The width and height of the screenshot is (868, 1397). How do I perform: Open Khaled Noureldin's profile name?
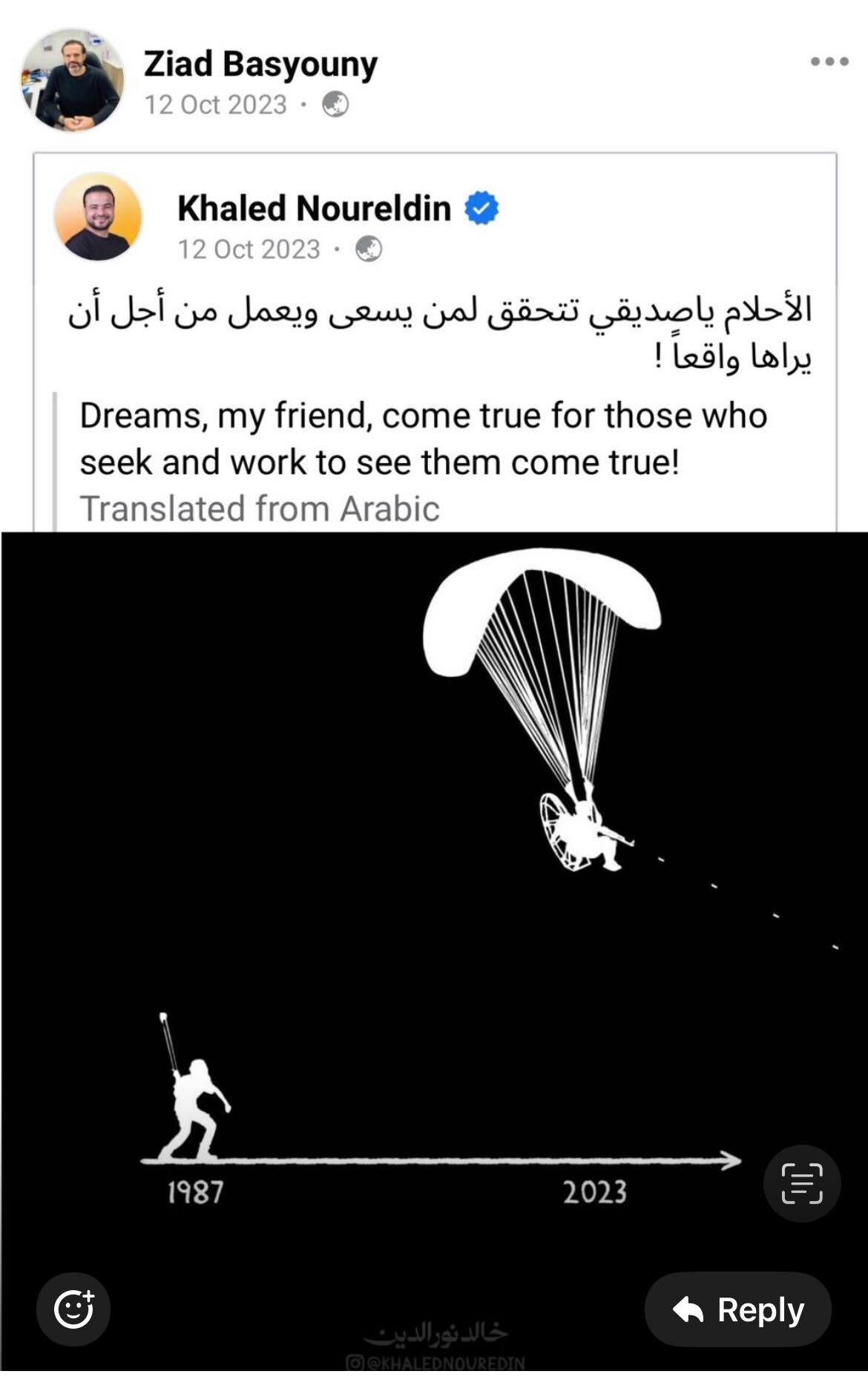(314, 209)
